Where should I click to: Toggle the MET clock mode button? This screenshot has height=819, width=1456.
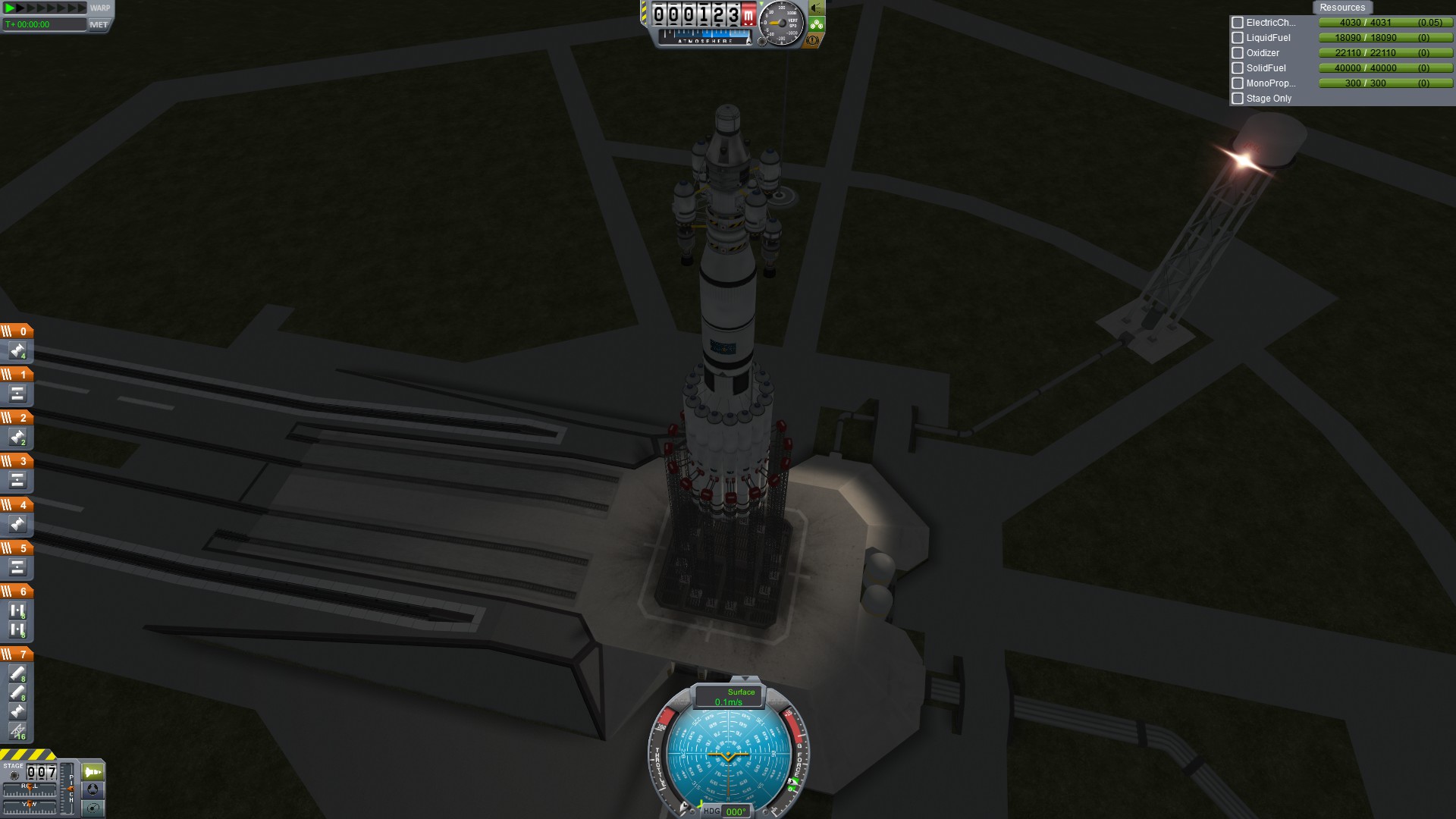(x=99, y=24)
